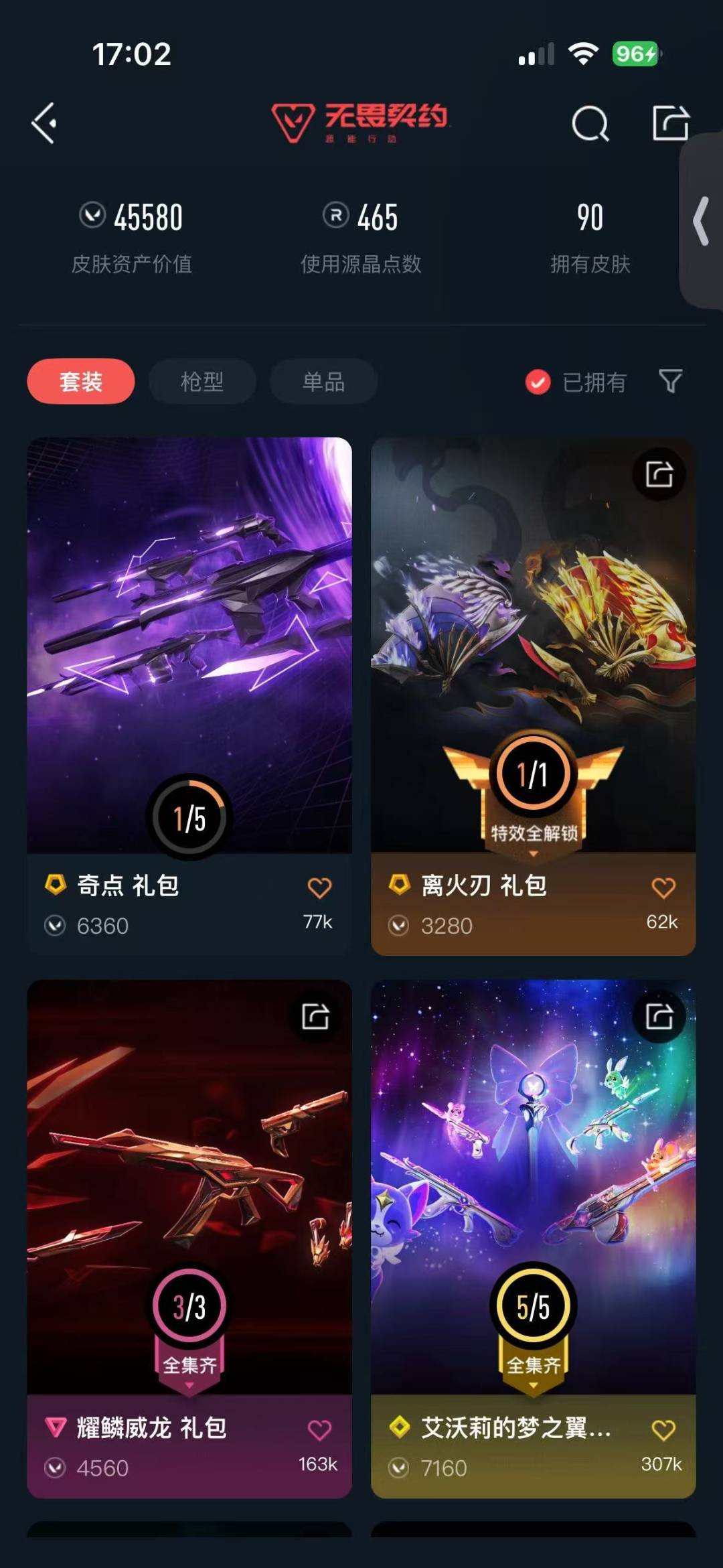Screen dimensions: 723x1568
Task: Expand 特效全解锁 banner on 离火刃 礼包
Action: pos(533,831)
